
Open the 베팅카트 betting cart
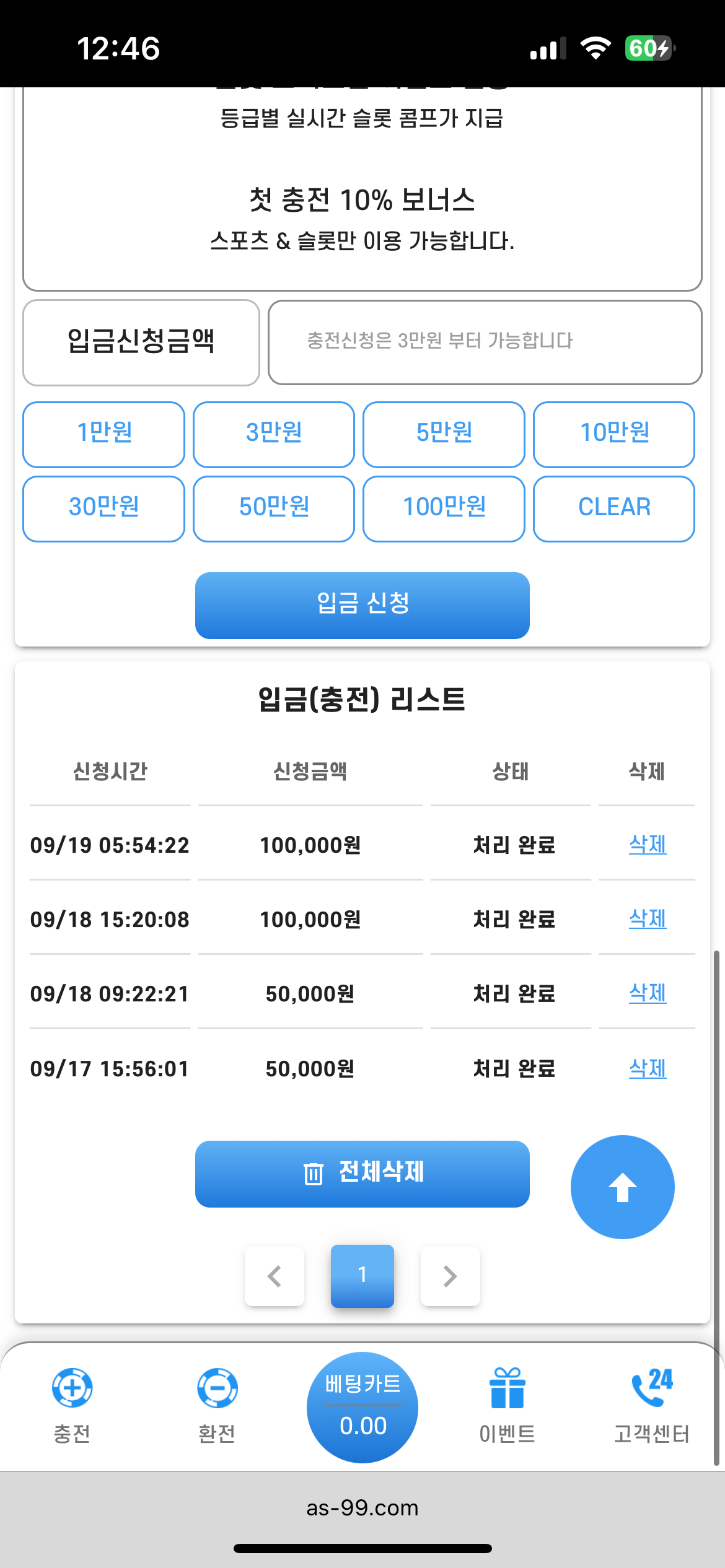pos(362,1407)
